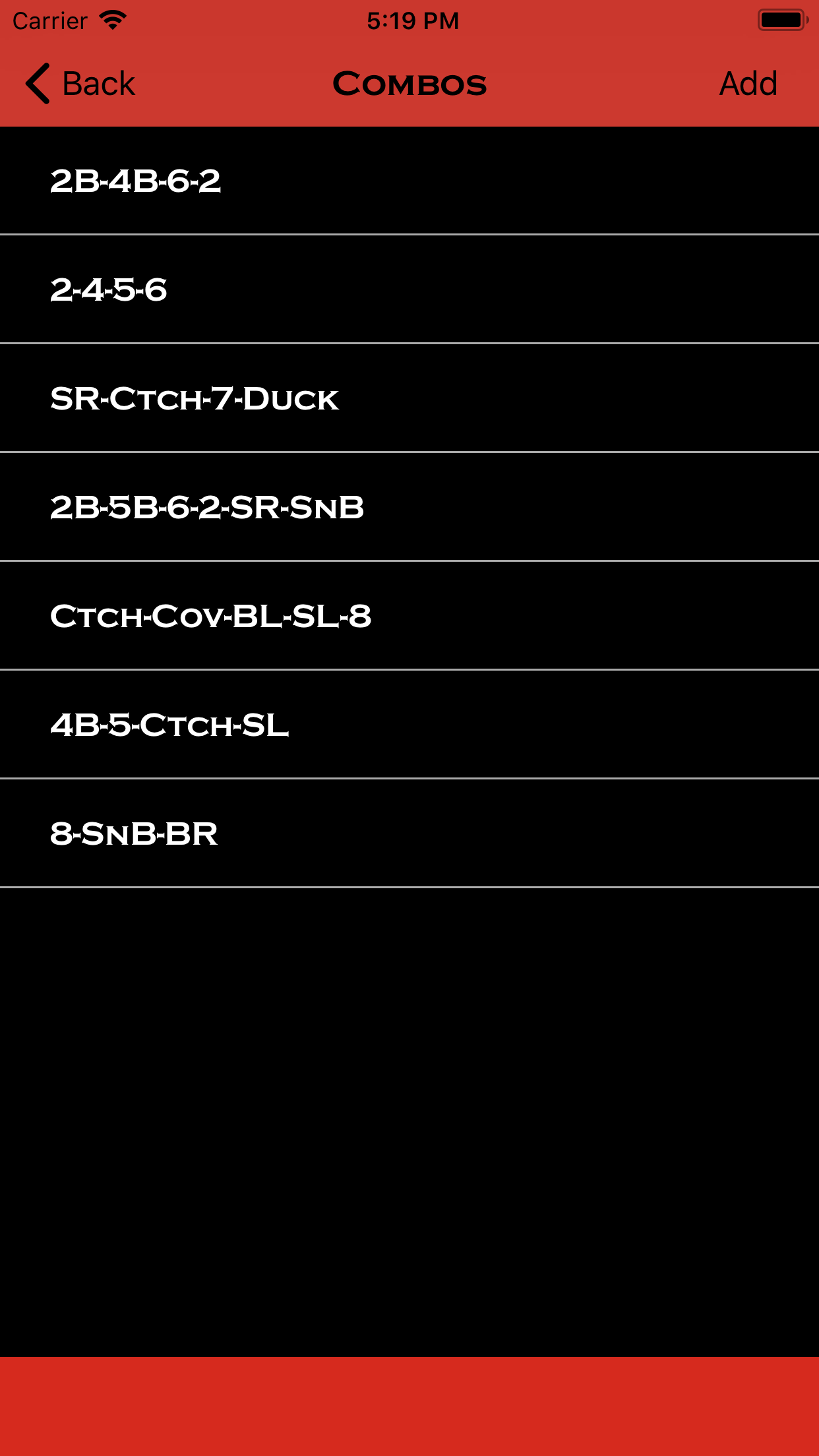This screenshot has height=1456, width=819.
Task: Tap the empty area below the combo list
Action: coord(409,1121)
